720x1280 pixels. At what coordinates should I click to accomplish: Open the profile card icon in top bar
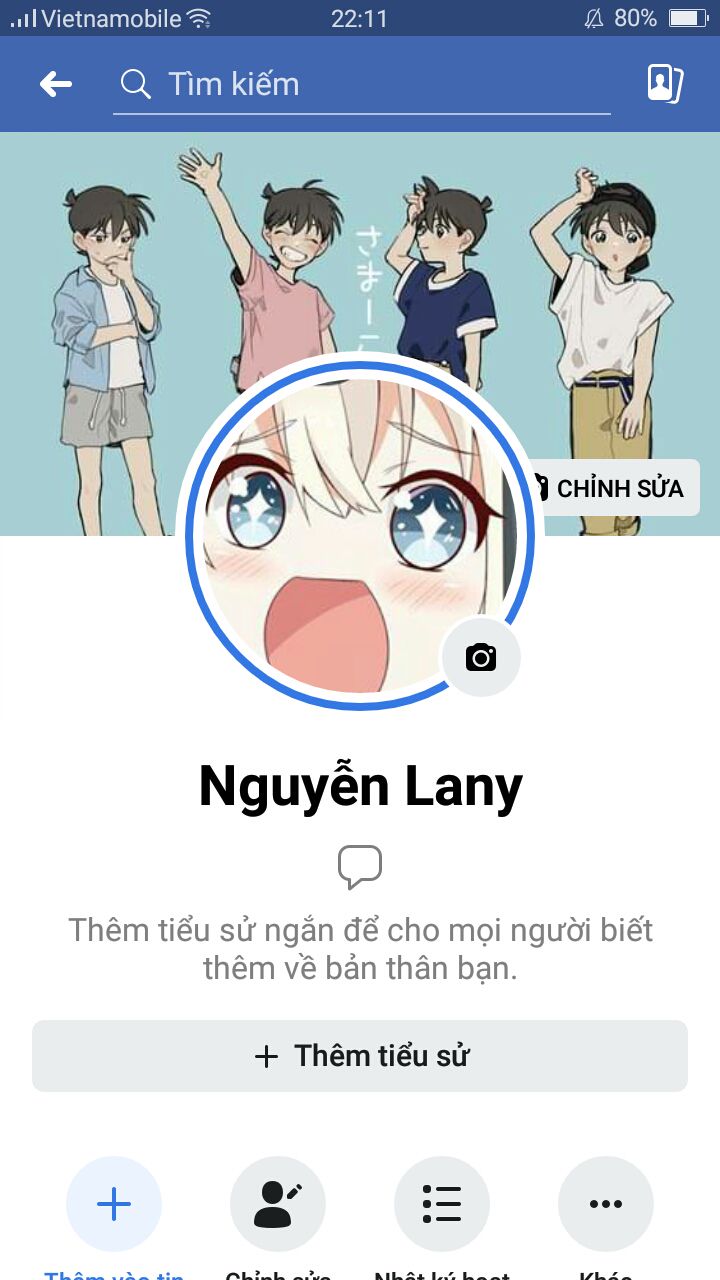click(664, 84)
